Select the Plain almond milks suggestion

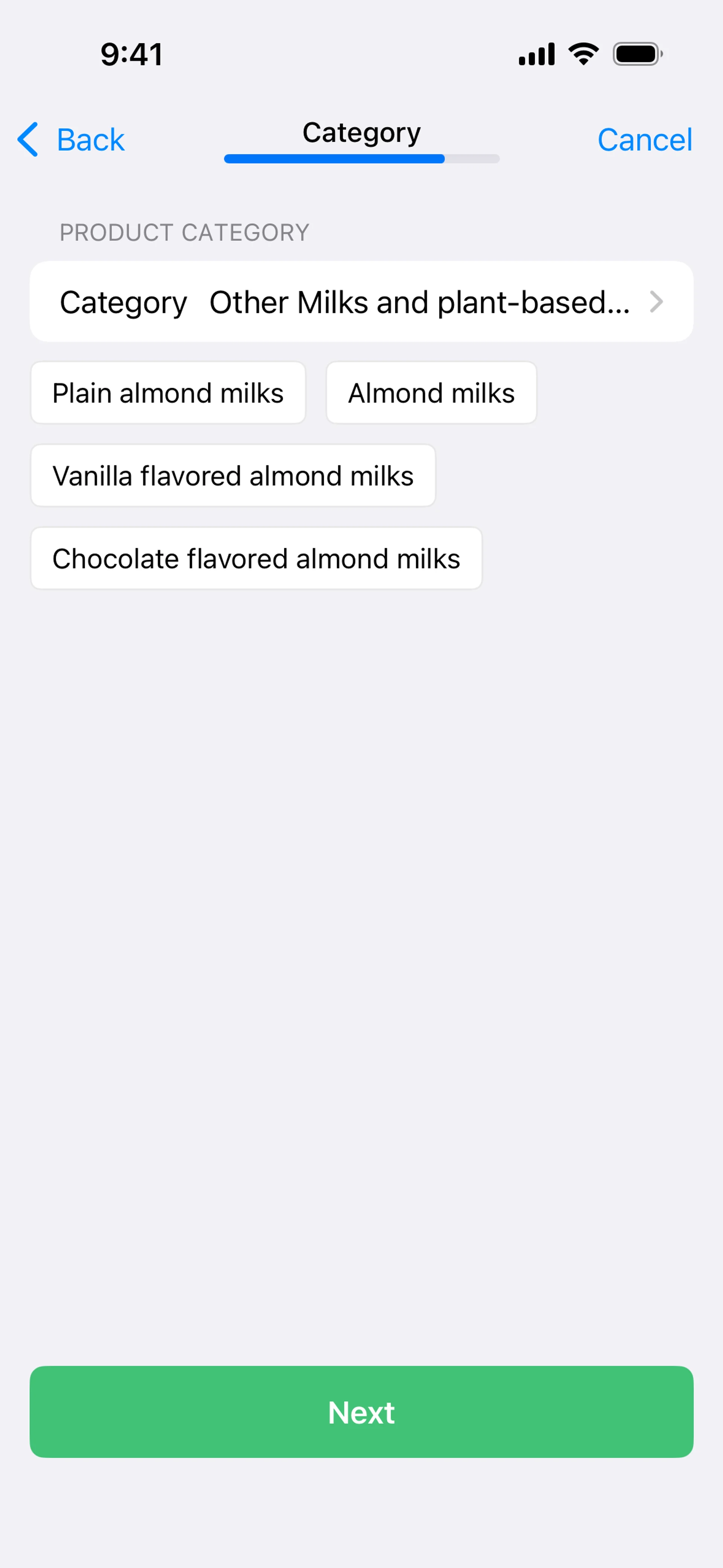coord(168,393)
